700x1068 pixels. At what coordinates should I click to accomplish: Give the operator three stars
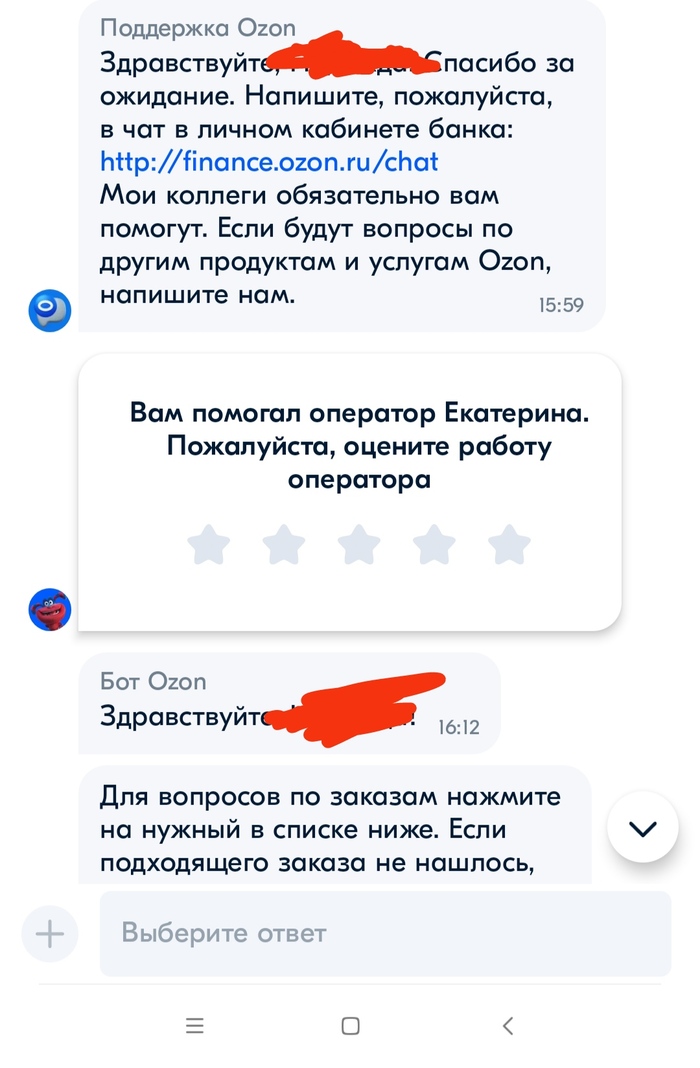pos(359,545)
